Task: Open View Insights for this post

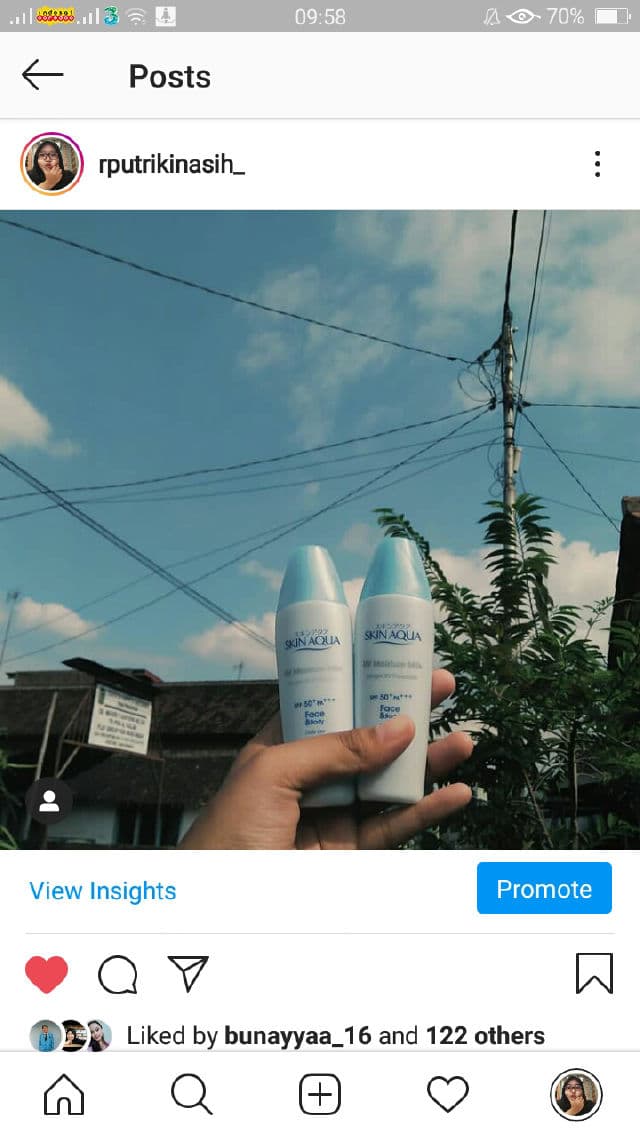Action: pyautogui.click(x=103, y=891)
